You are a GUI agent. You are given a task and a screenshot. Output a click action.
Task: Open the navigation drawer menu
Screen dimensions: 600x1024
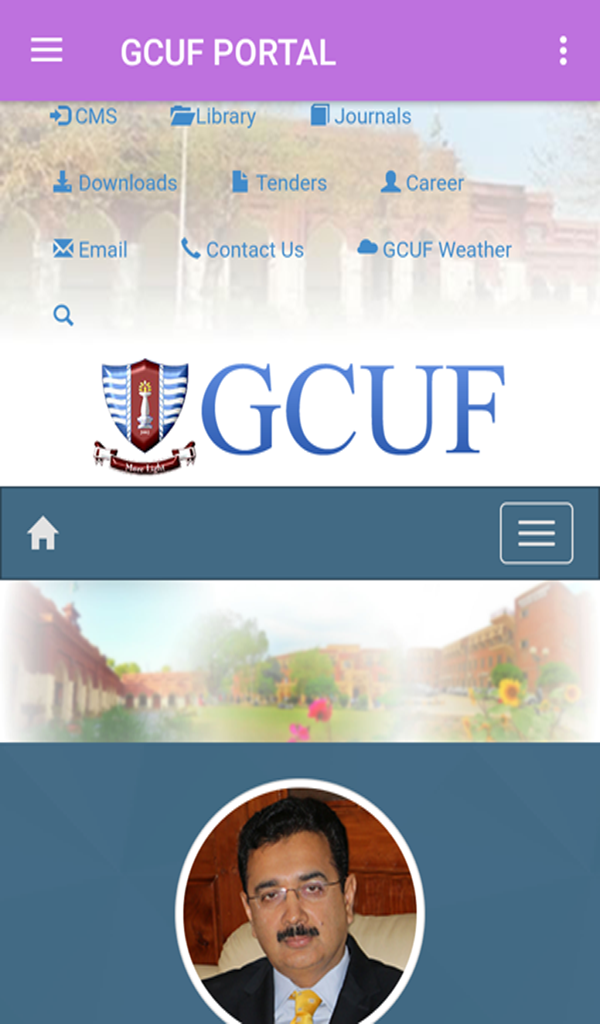46,51
